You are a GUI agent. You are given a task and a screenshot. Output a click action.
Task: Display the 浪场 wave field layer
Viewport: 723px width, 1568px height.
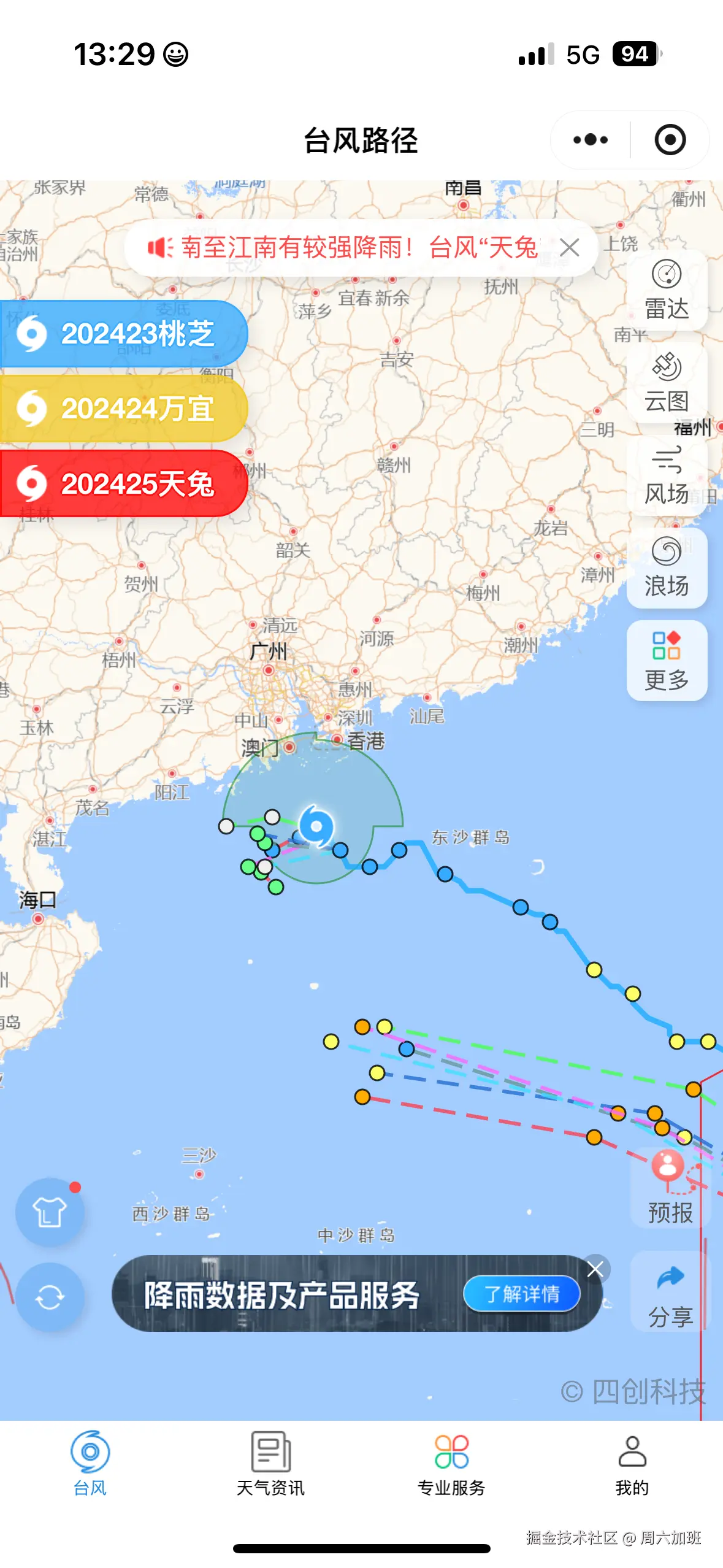click(x=667, y=567)
